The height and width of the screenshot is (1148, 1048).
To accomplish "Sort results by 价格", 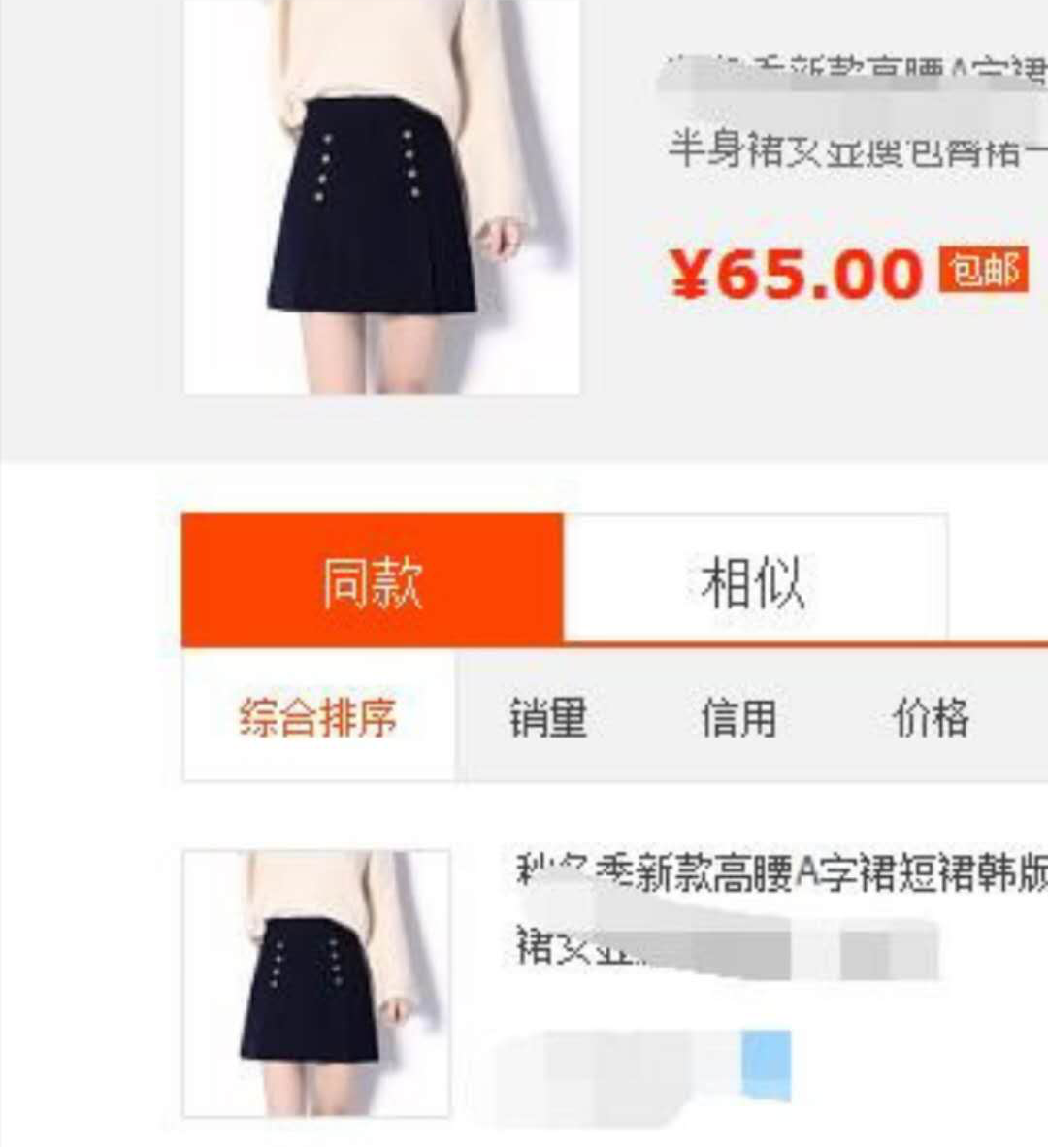I will 931,718.
